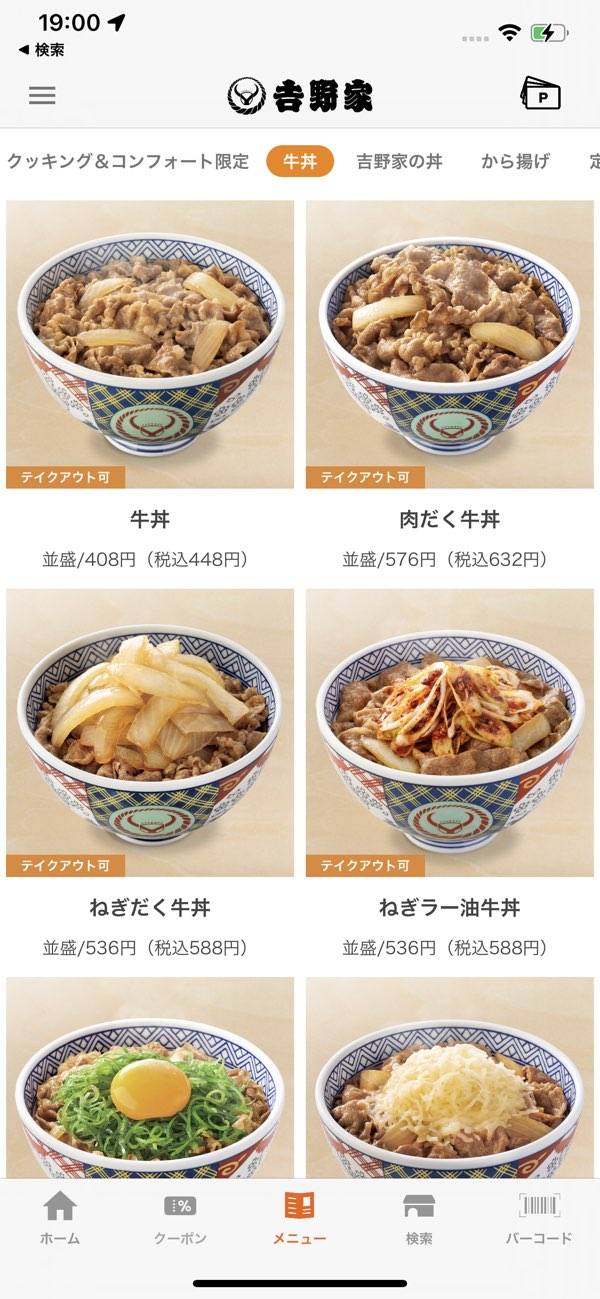Switch to the 吉野家の丼 category
The height and width of the screenshot is (1299, 600).
pos(399,161)
